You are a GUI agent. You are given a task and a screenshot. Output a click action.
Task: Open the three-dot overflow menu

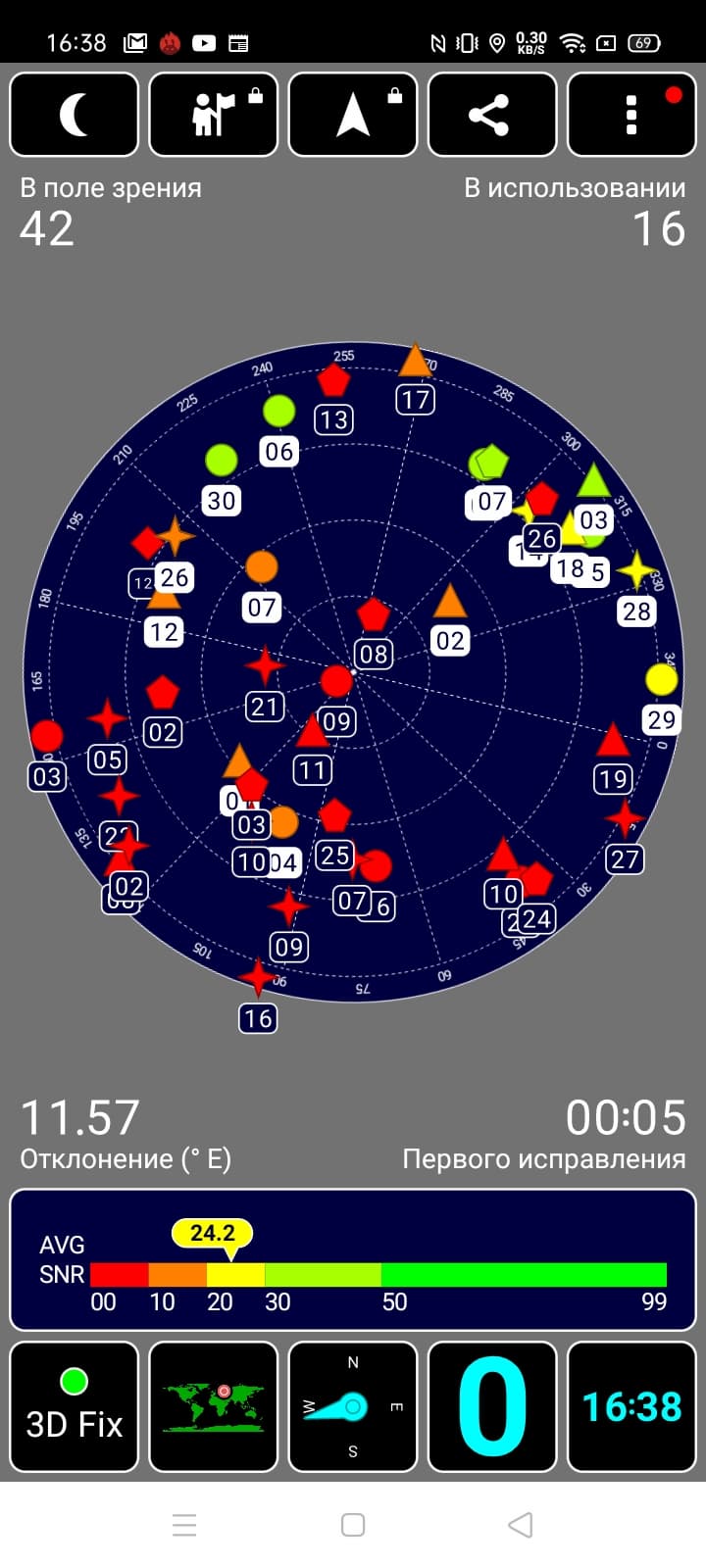click(631, 115)
